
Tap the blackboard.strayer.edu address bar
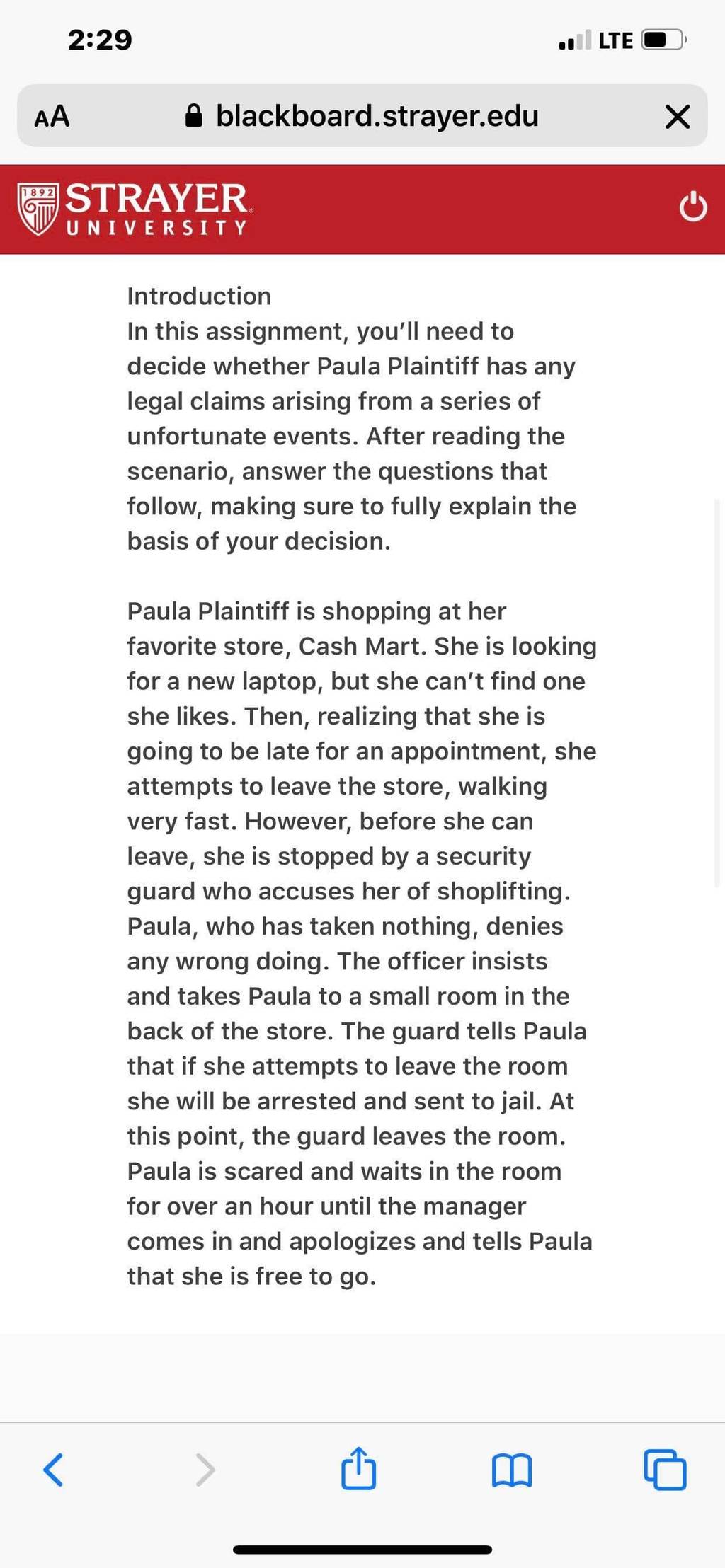[x=362, y=116]
